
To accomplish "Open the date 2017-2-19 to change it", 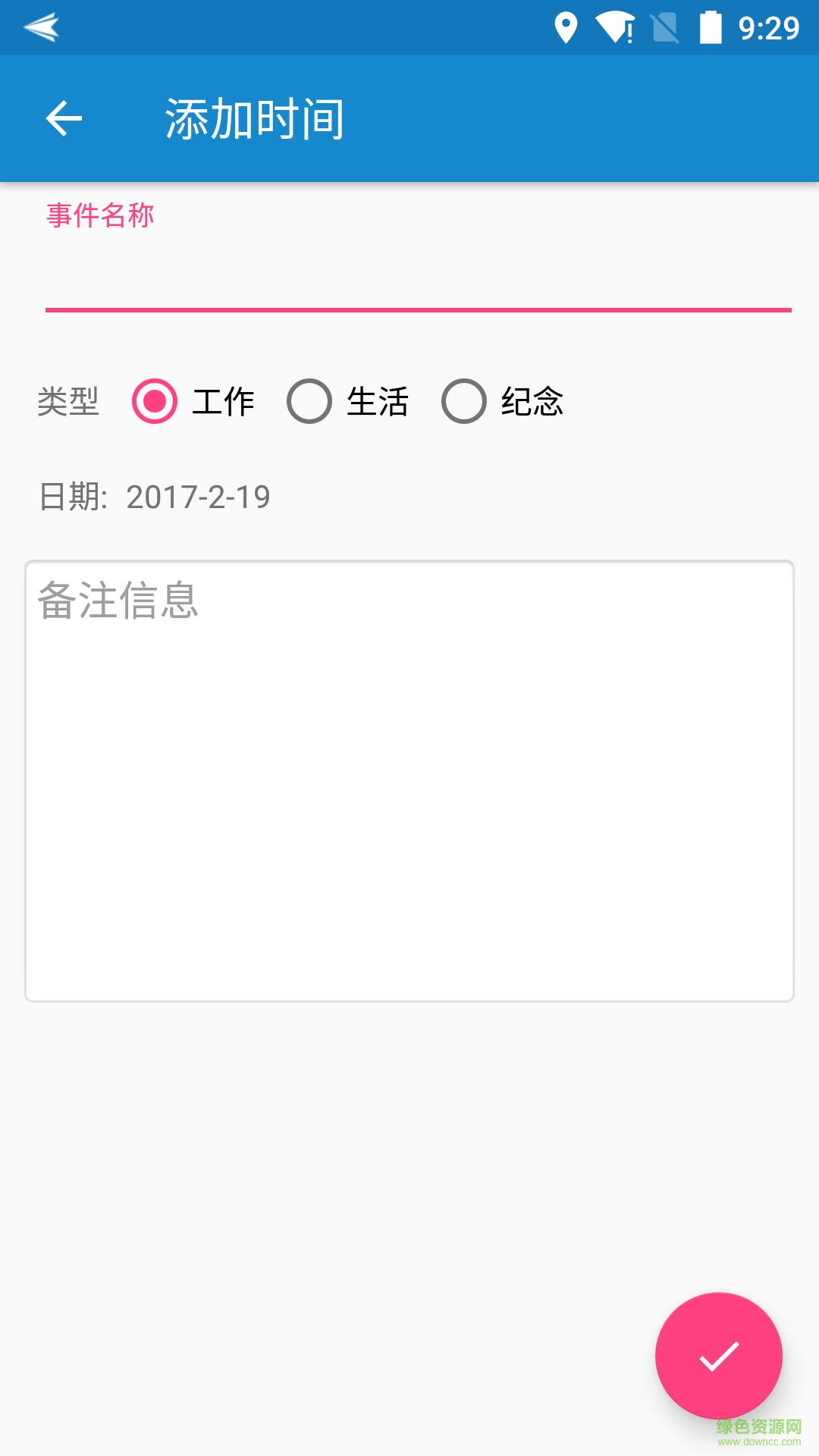I will pyautogui.click(x=199, y=497).
